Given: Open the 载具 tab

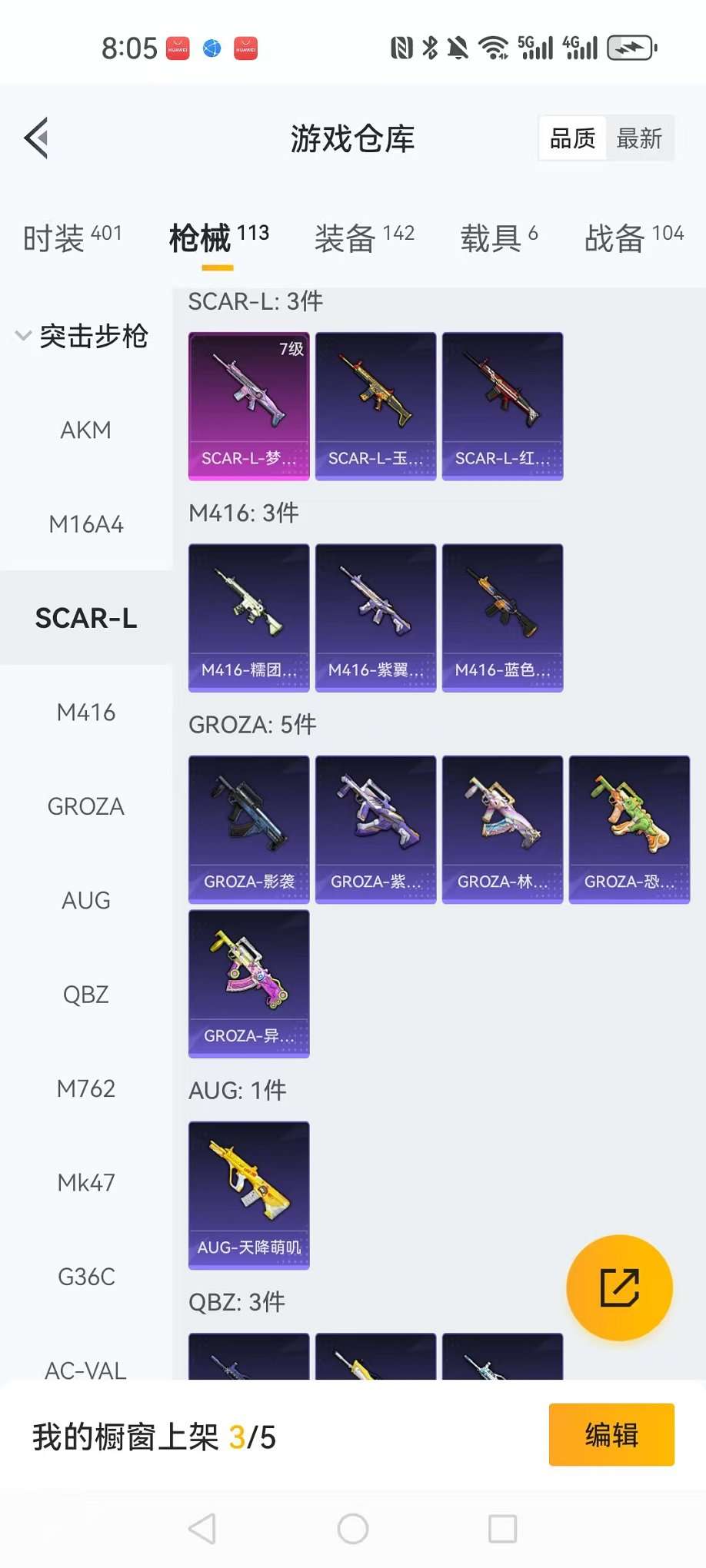Looking at the screenshot, I should (x=498, y=237).
